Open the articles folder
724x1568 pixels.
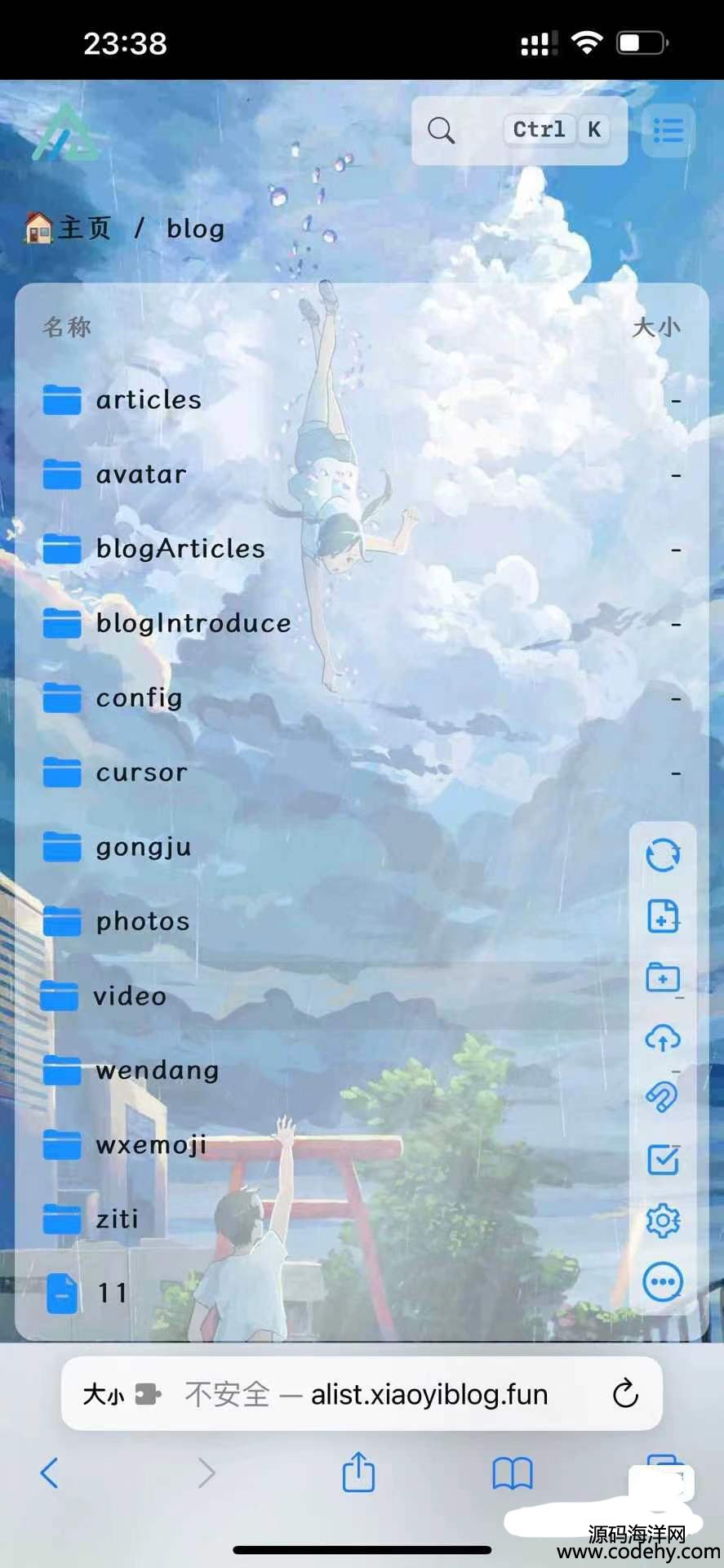[x=148, y=400]
